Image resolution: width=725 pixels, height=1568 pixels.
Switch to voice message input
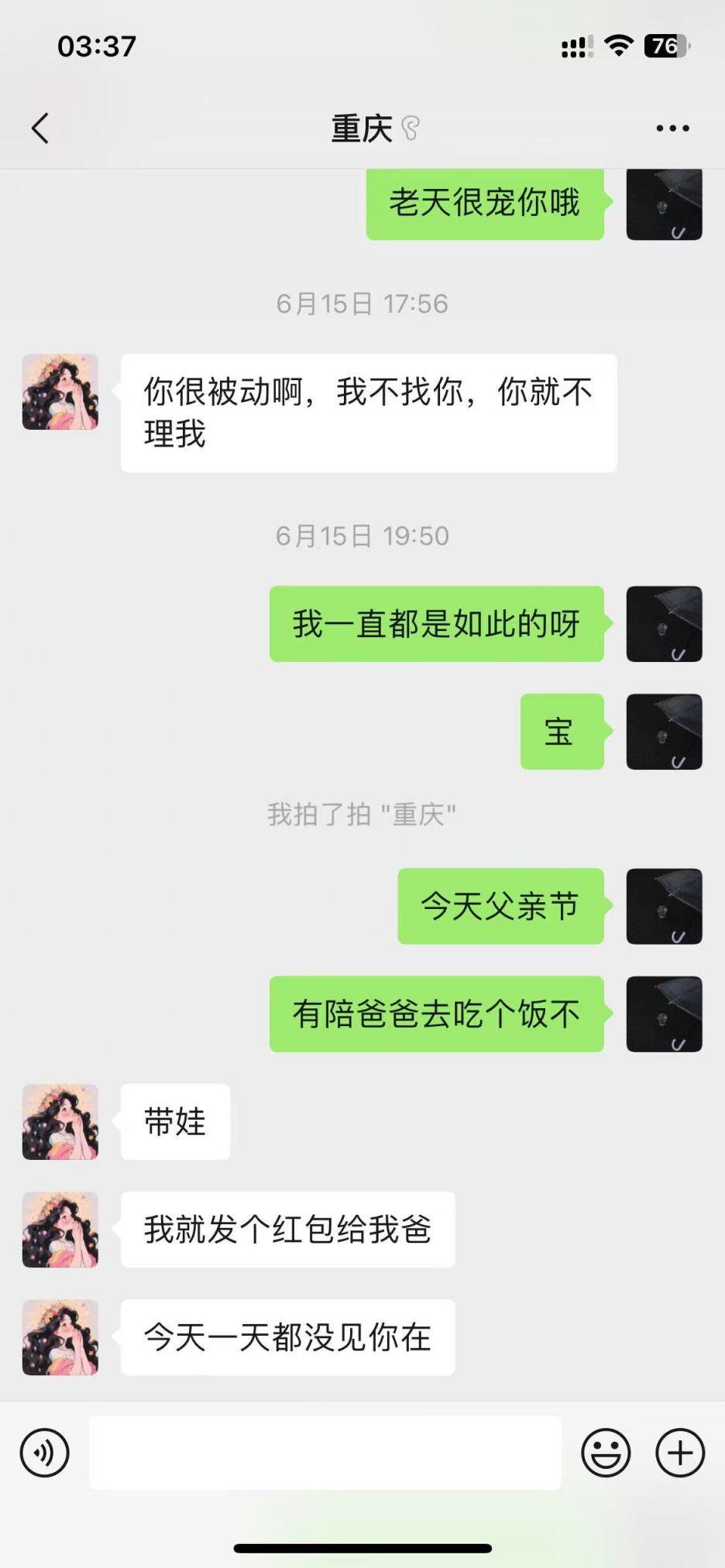pyautogui.click(x=45, y=1453)
